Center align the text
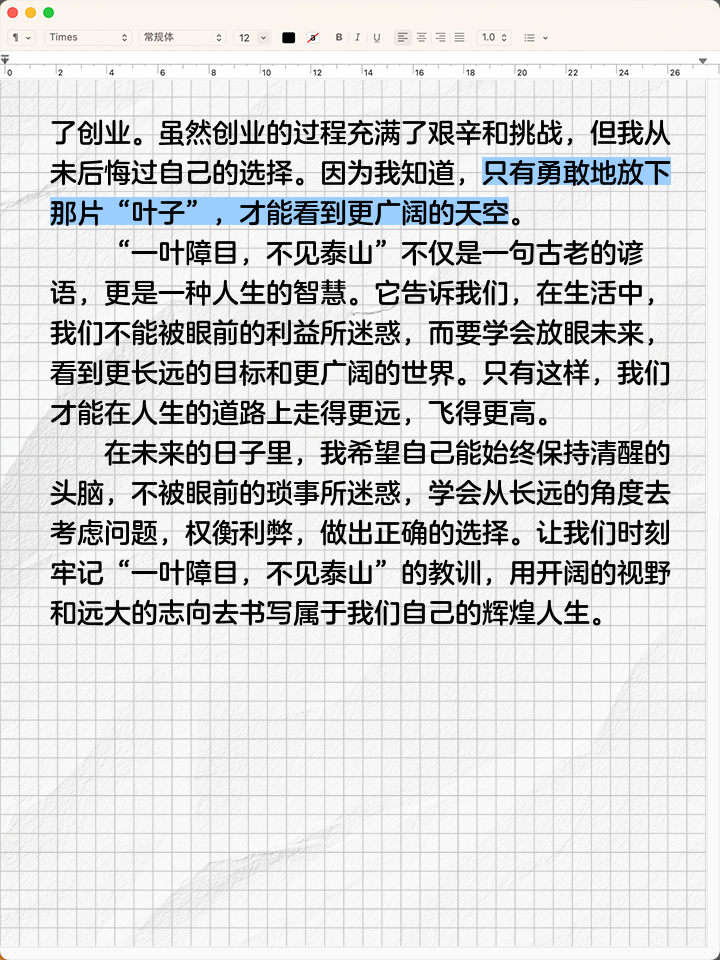Screen dimensions: 720x960 (x=422, y=37)
